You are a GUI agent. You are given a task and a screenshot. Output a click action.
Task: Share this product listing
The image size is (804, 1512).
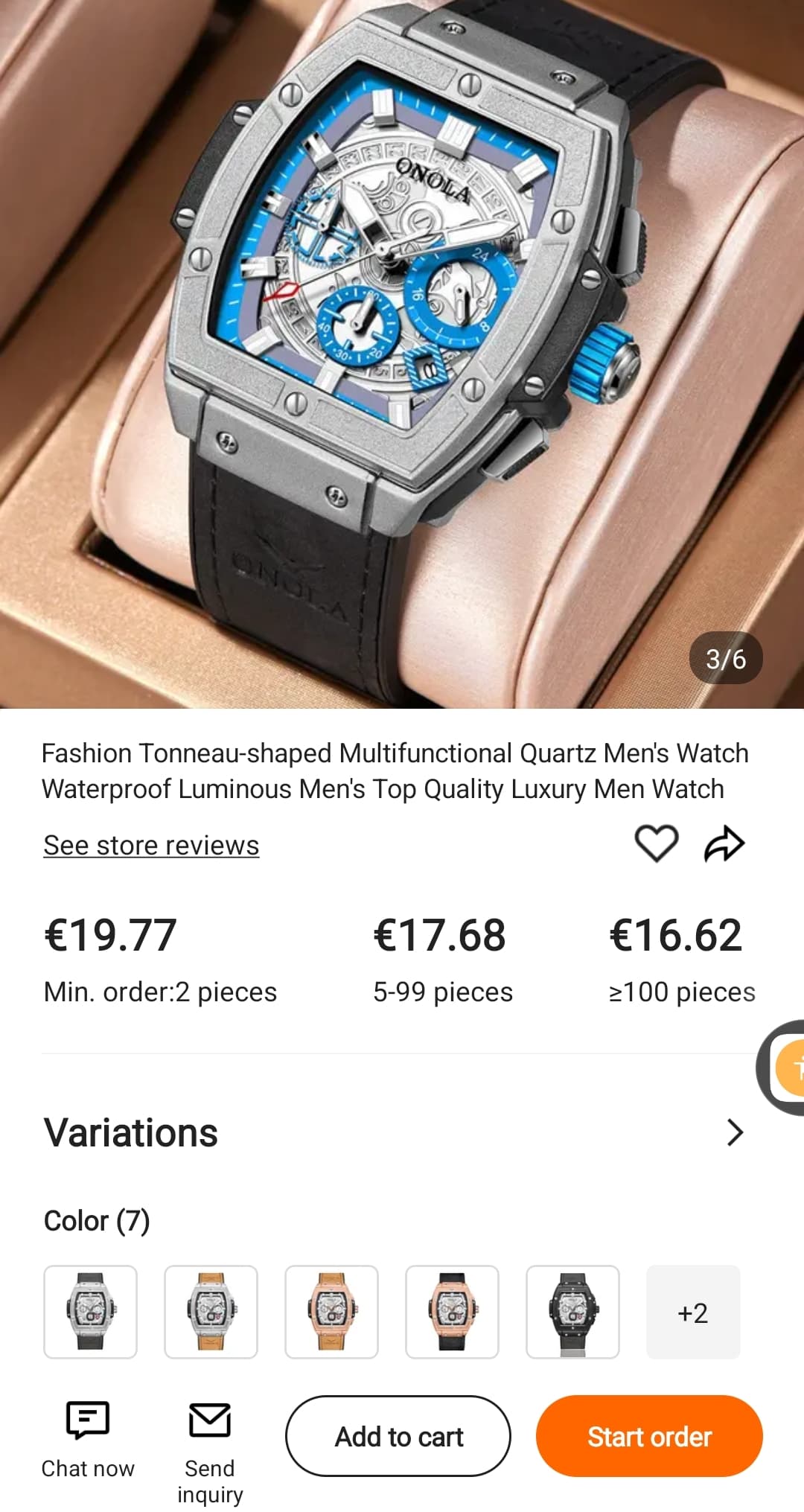pos(724,843)
